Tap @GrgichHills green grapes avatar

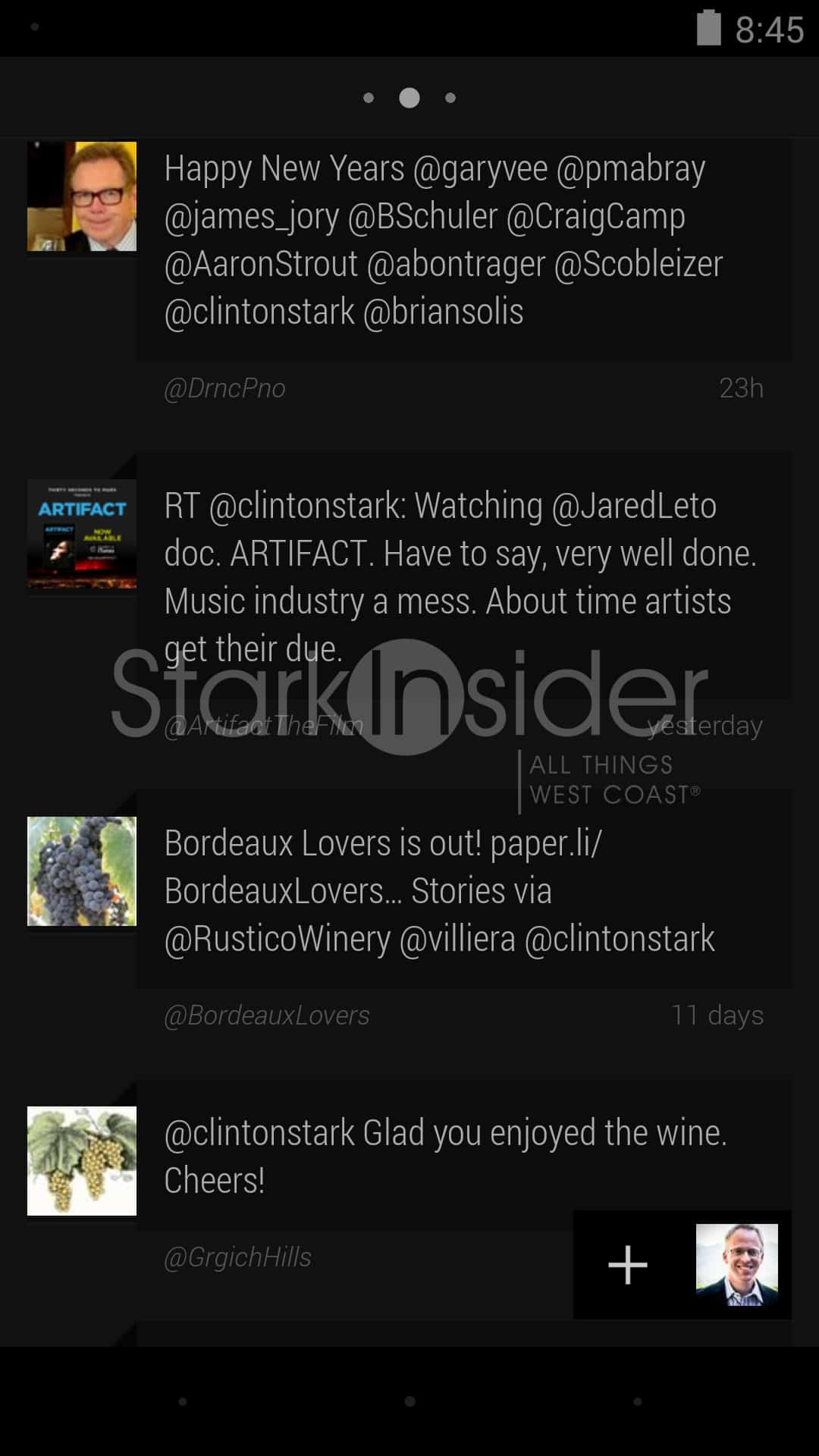[82, 1160]
